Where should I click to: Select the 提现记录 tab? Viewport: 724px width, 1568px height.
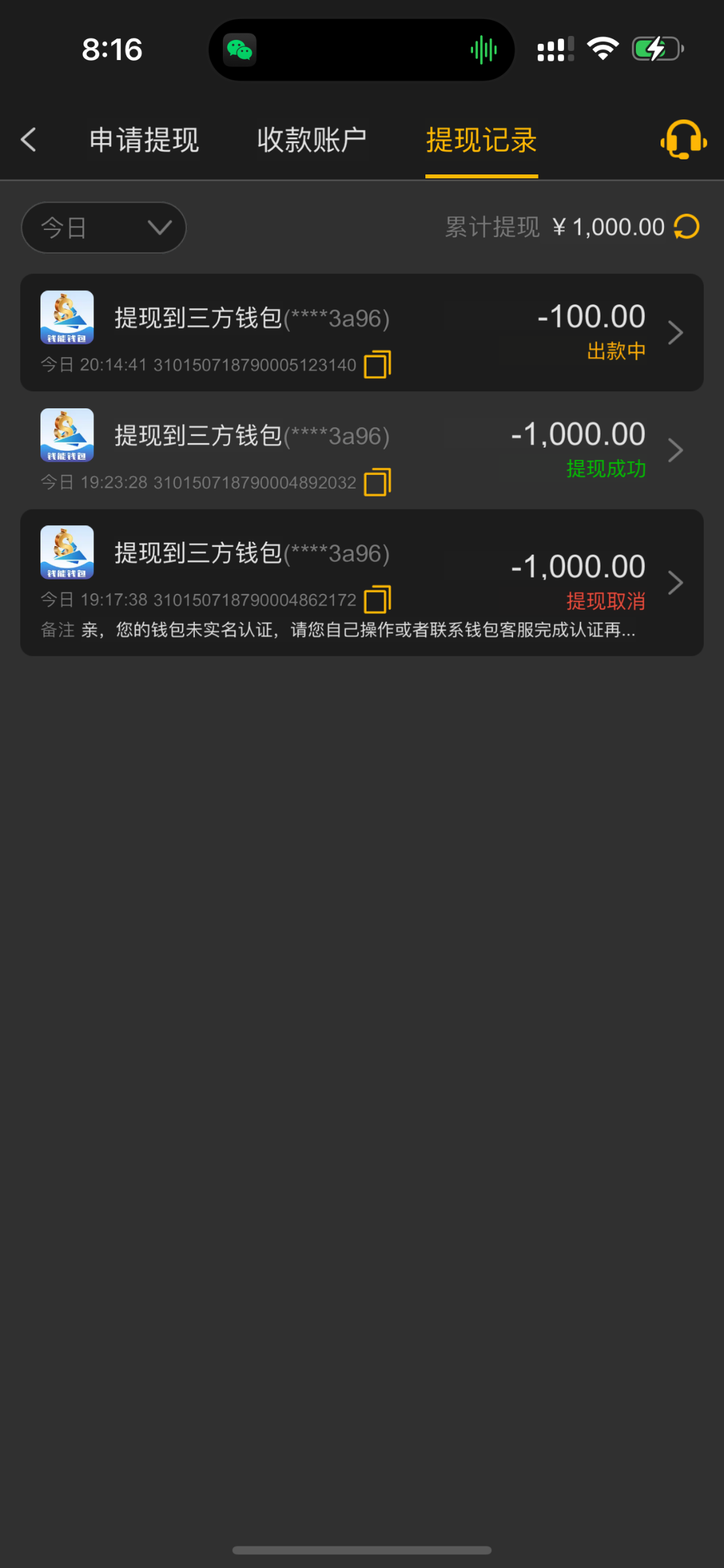482,140
